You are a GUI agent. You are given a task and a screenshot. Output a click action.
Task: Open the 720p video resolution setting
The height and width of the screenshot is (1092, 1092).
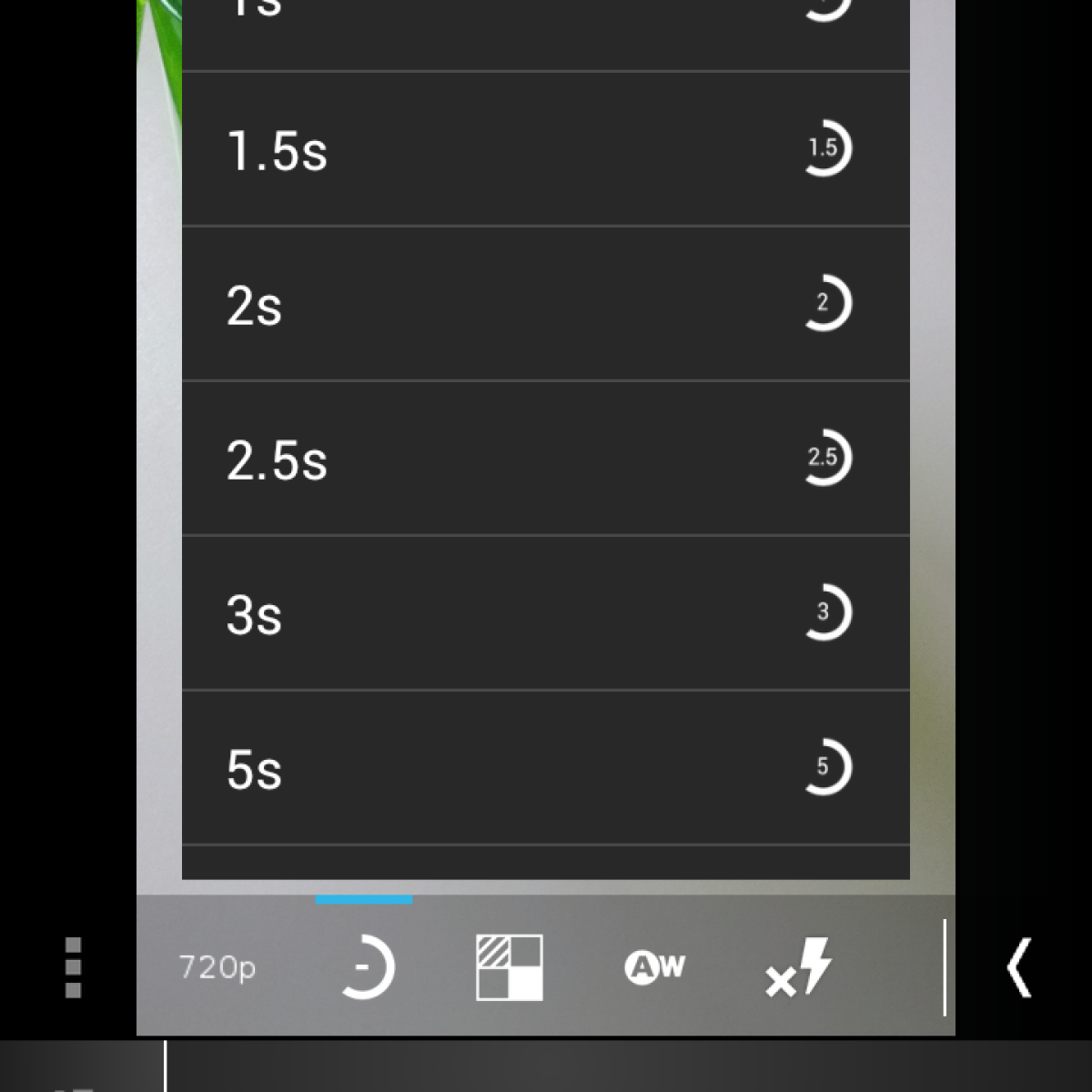tap(217, 967)
